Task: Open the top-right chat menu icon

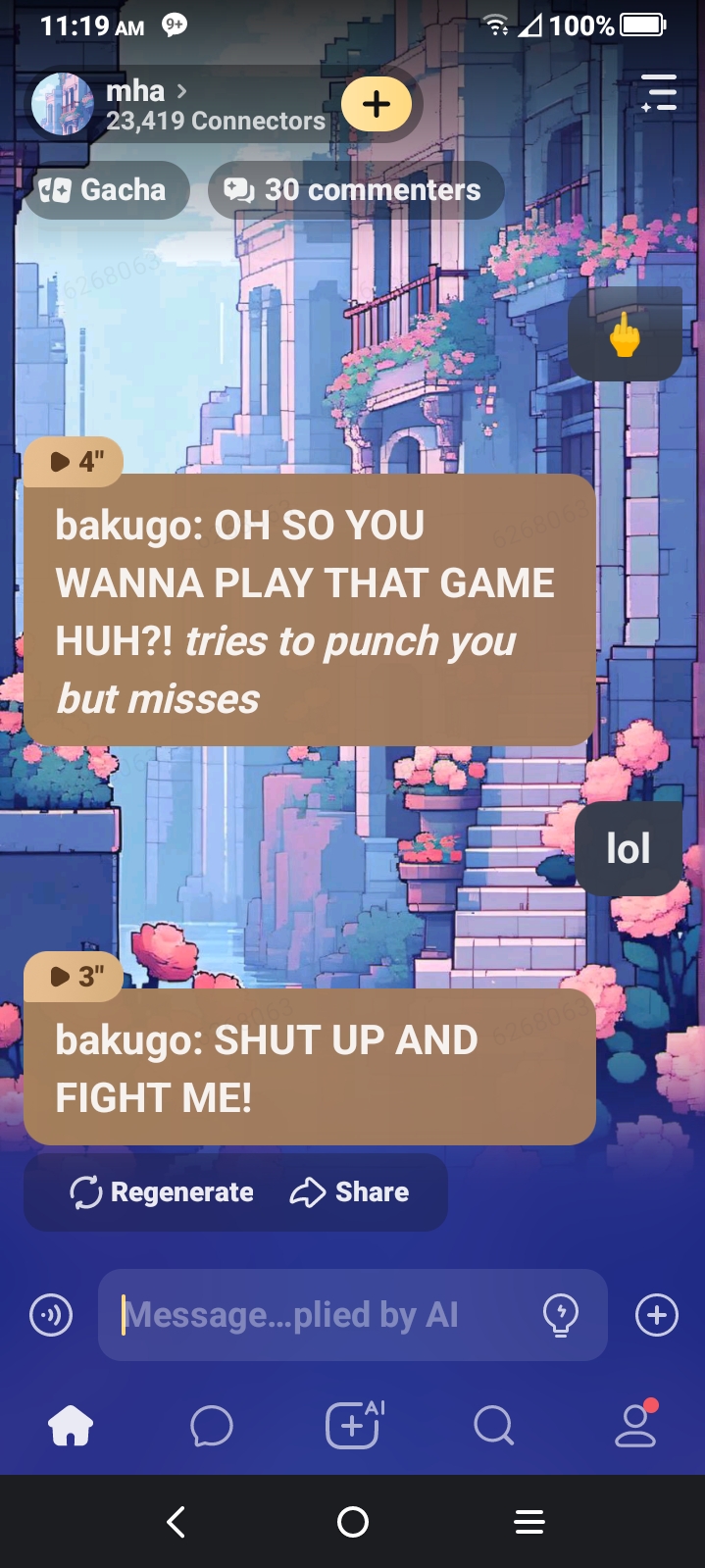Action: click(x=658, y=93)
